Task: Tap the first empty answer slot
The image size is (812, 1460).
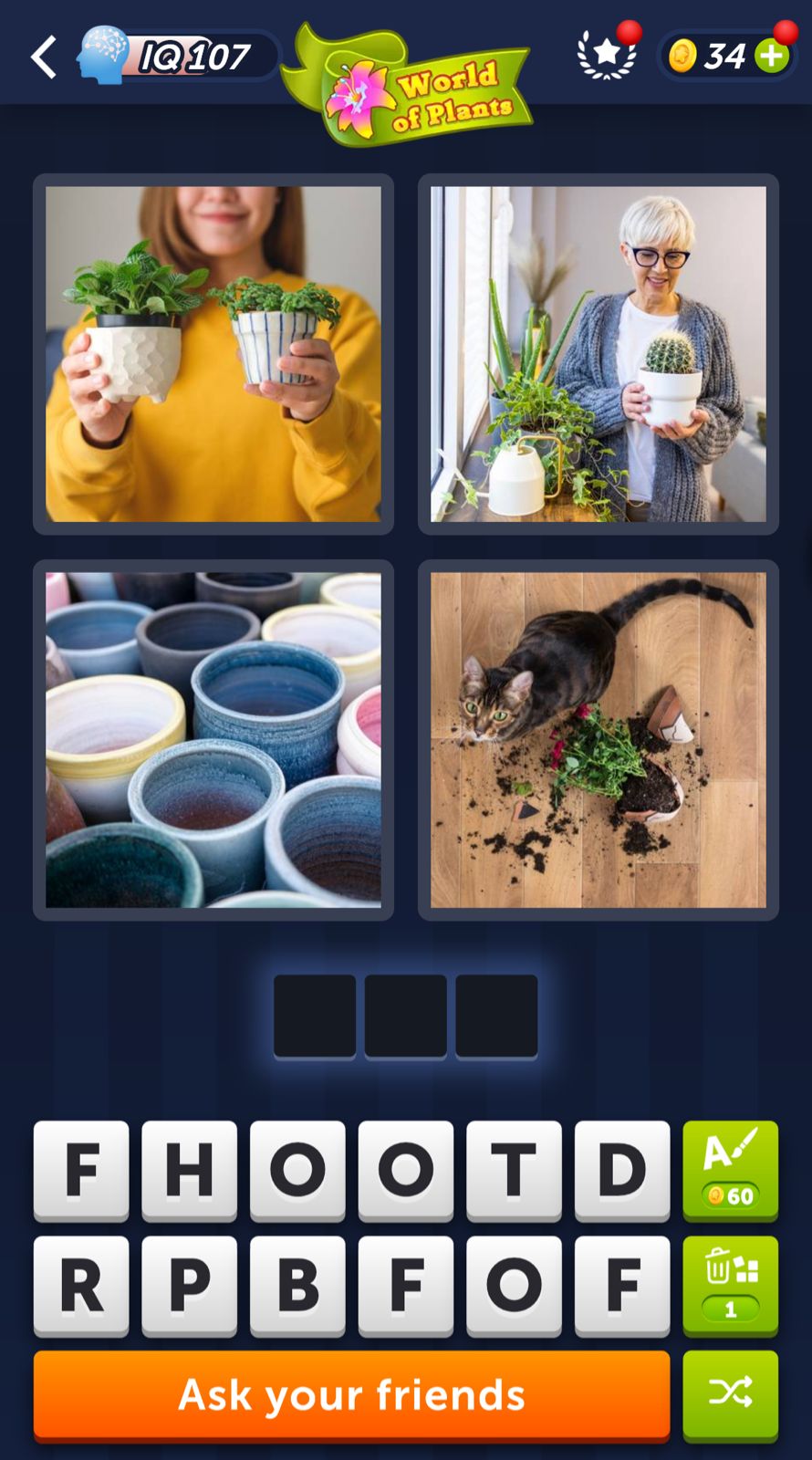Action: (315, 1016)
